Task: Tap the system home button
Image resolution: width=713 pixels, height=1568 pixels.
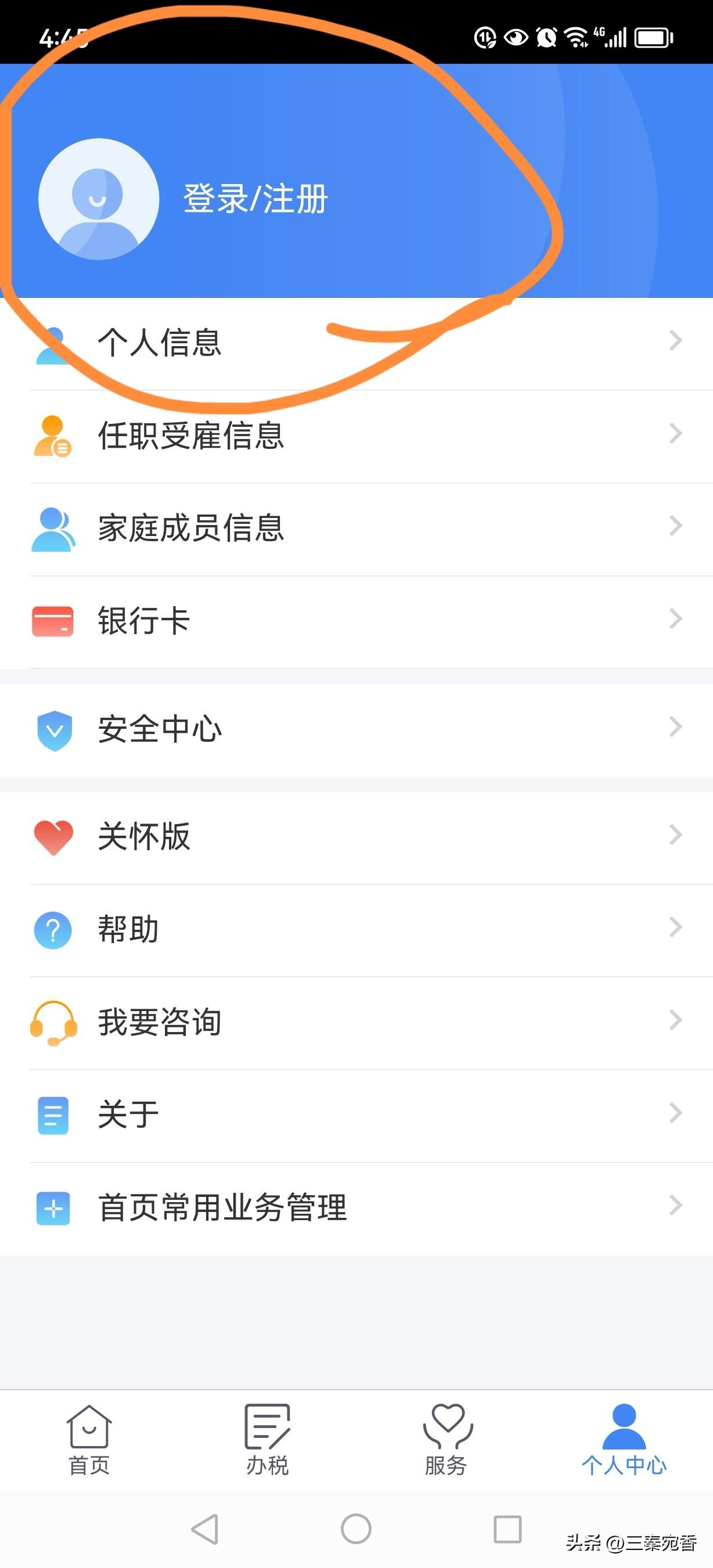Action: click(356, 1529)
